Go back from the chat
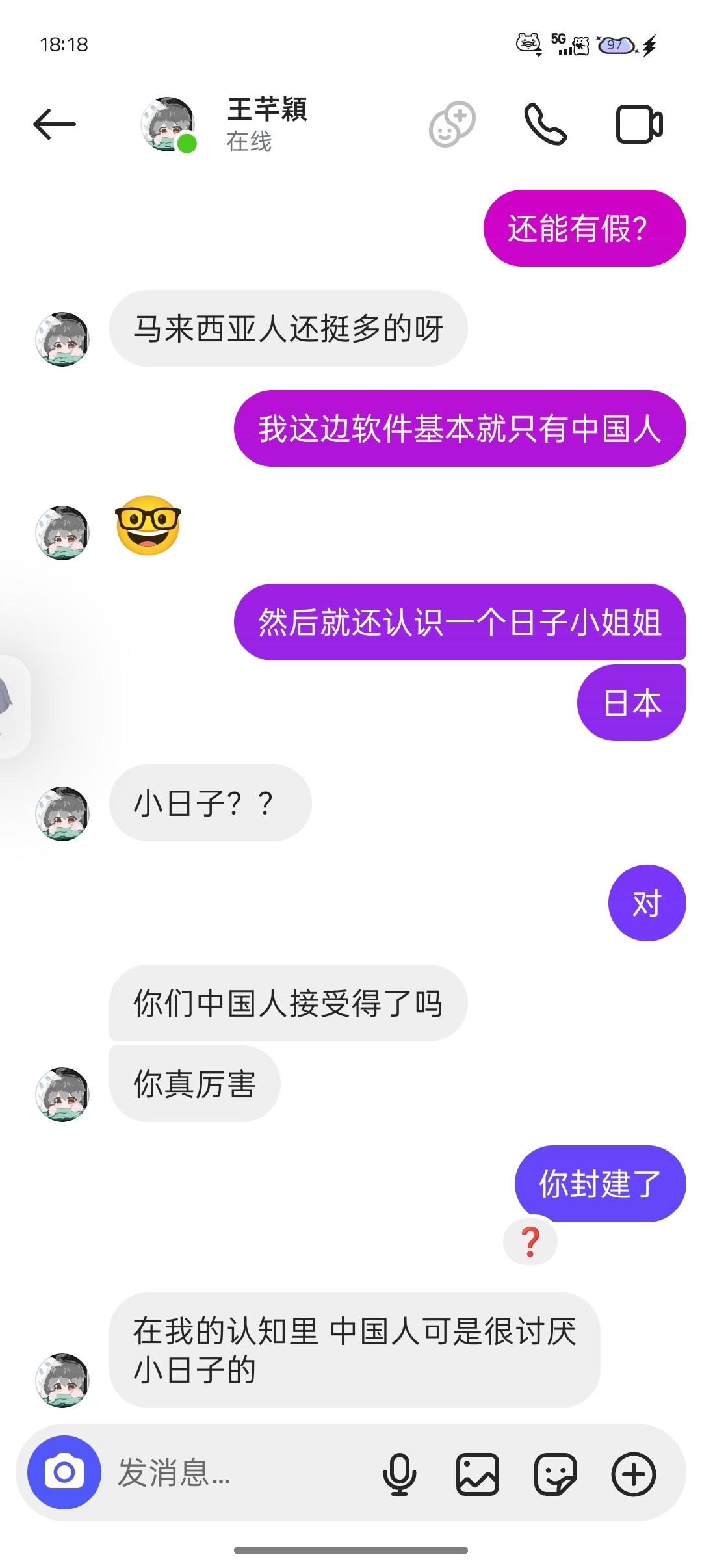The width and height of the screenshot is (702, 1568). (55, 124)
